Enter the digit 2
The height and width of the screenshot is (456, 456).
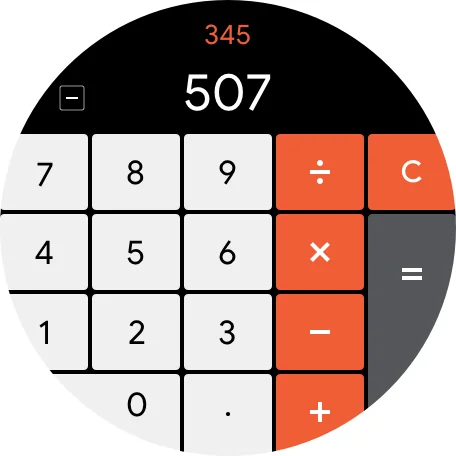[x=136, y=332]
